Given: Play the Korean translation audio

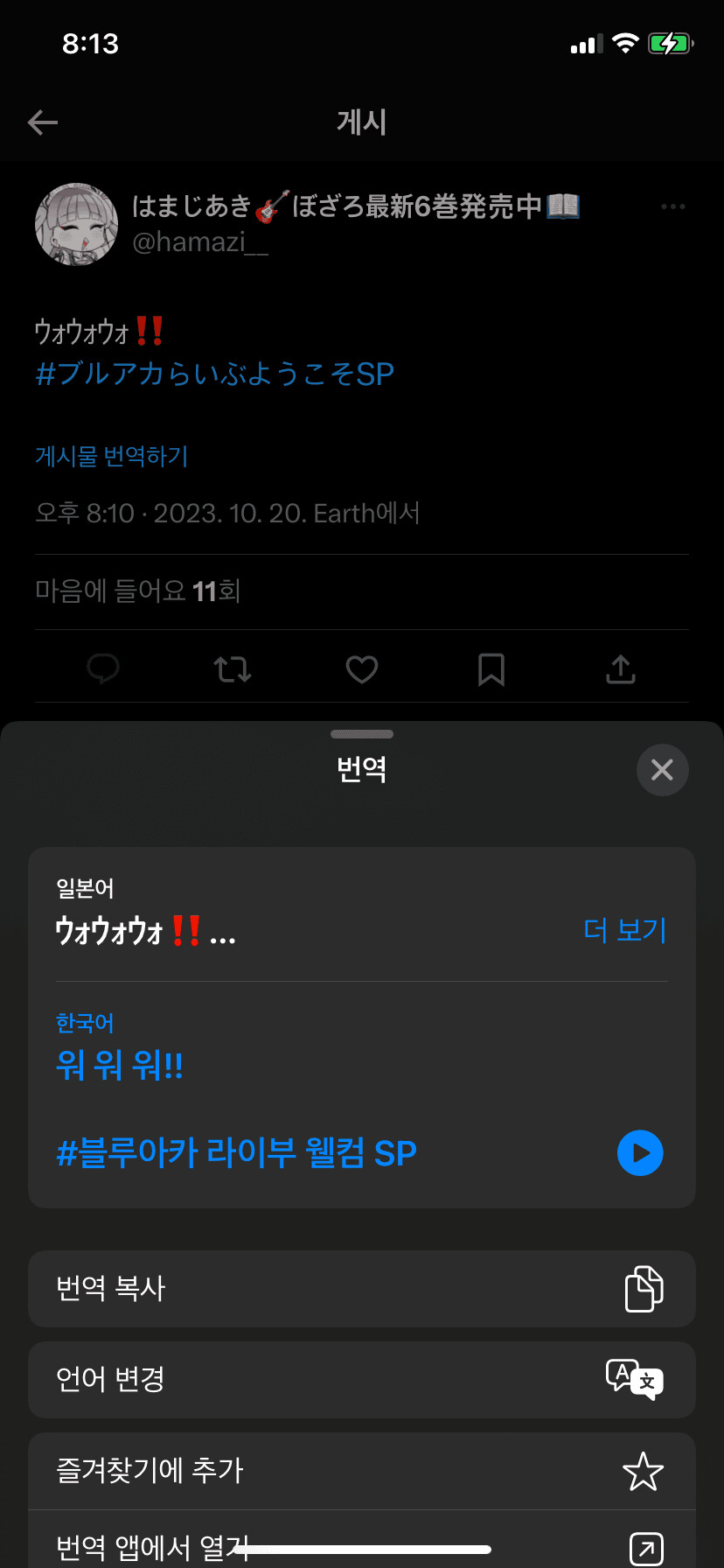Looking at the screenshot, I should (640, 1153).
